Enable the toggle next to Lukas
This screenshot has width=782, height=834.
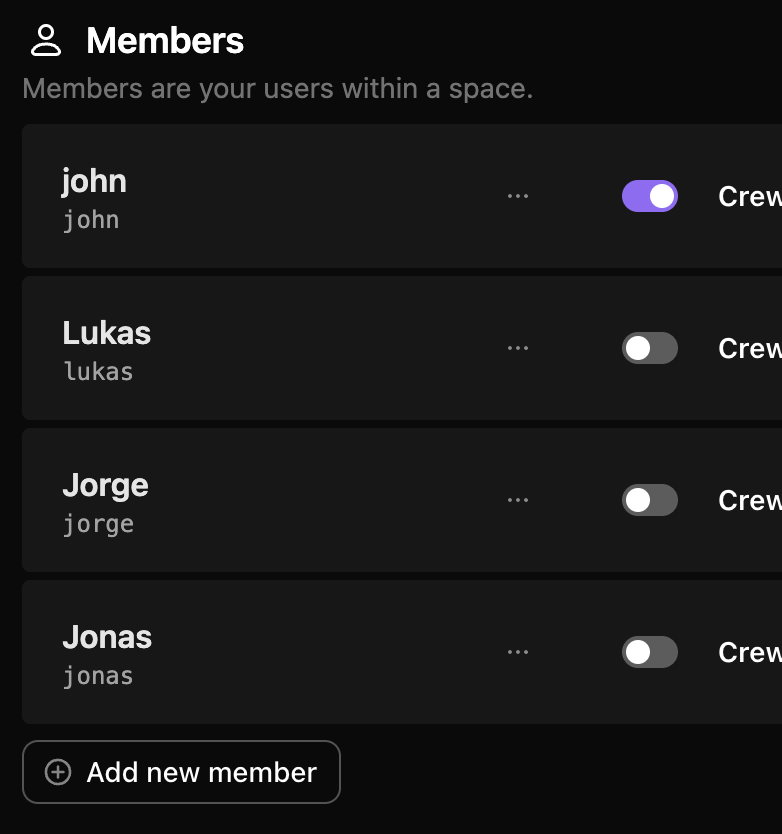click(650, 348)
